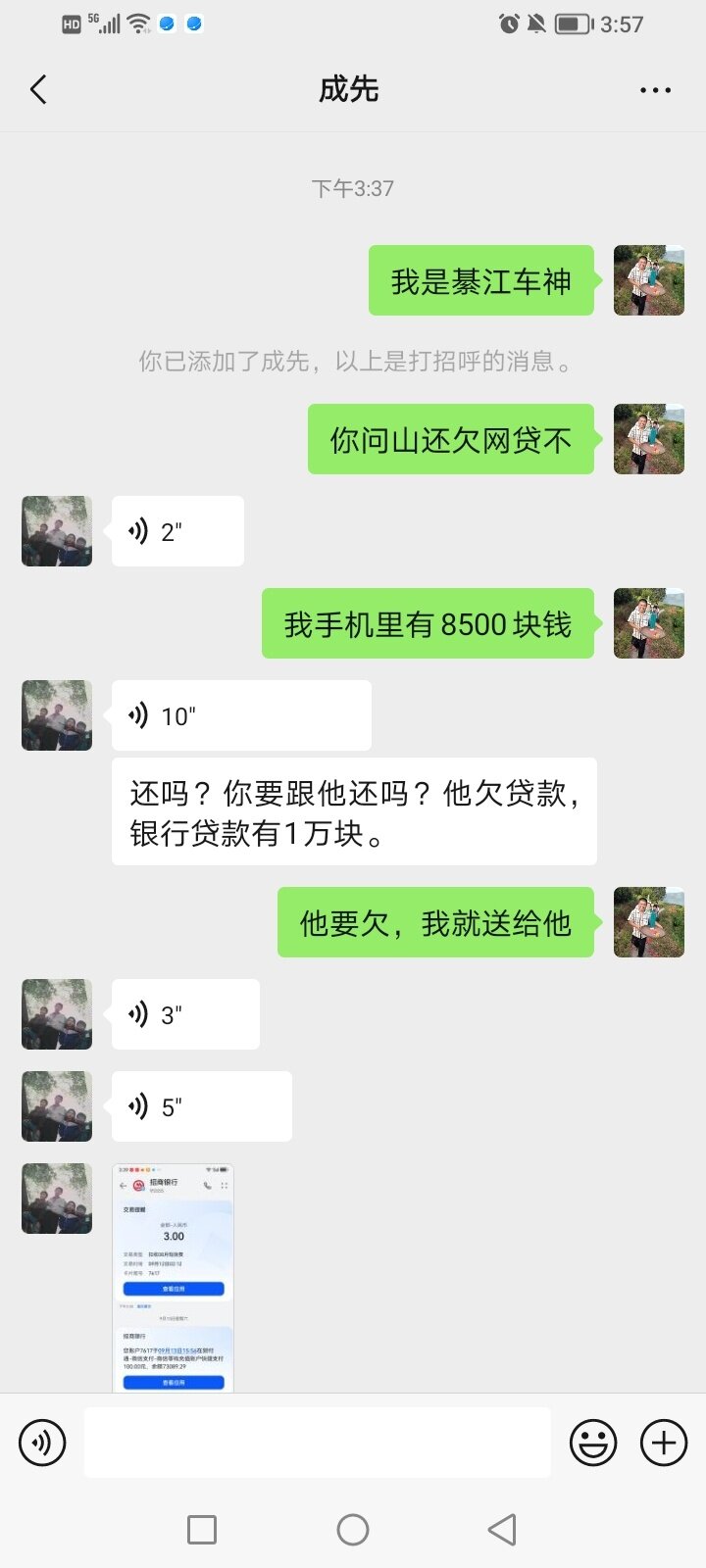706x1568 pixels.
Task: Switch to voice input mode
Action: 42,1443
